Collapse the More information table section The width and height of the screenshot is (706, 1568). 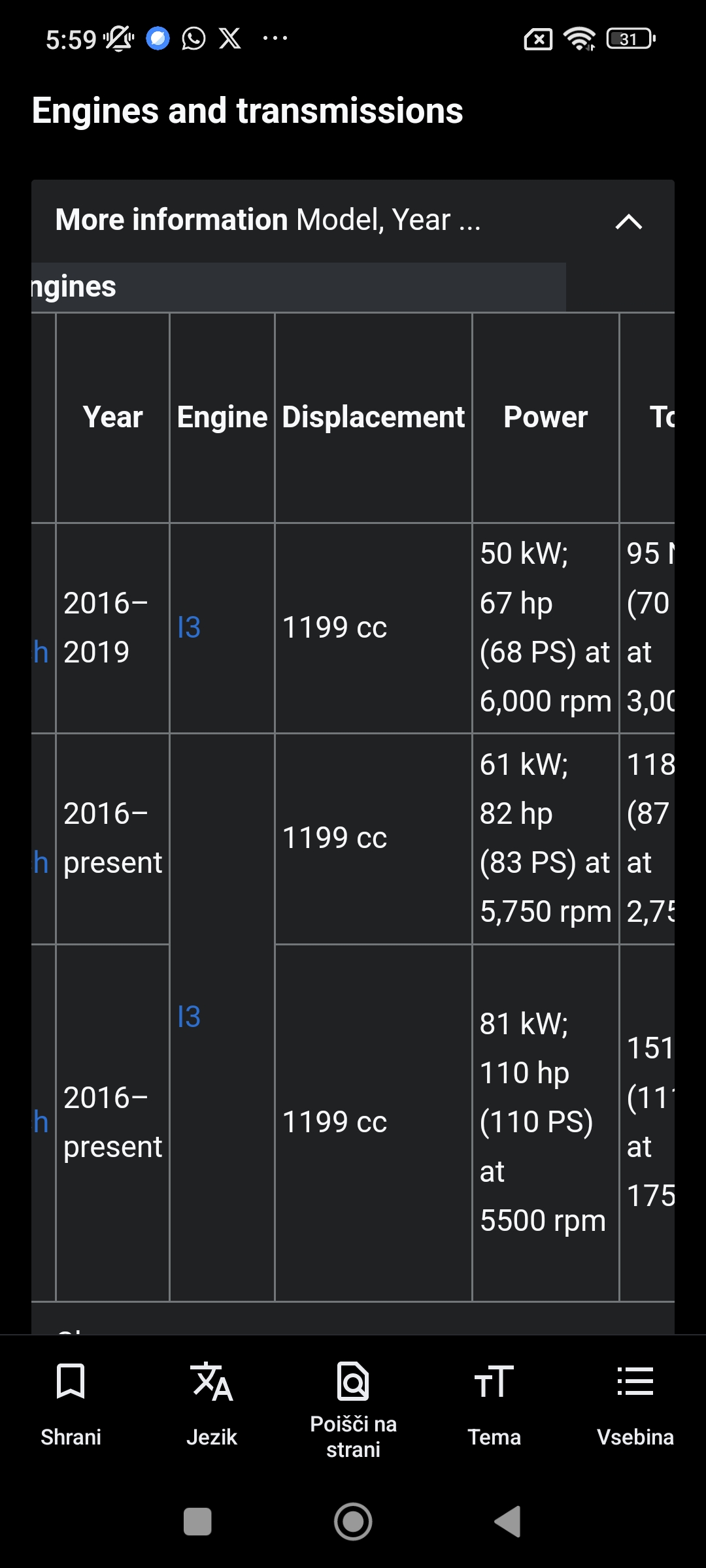628,221
